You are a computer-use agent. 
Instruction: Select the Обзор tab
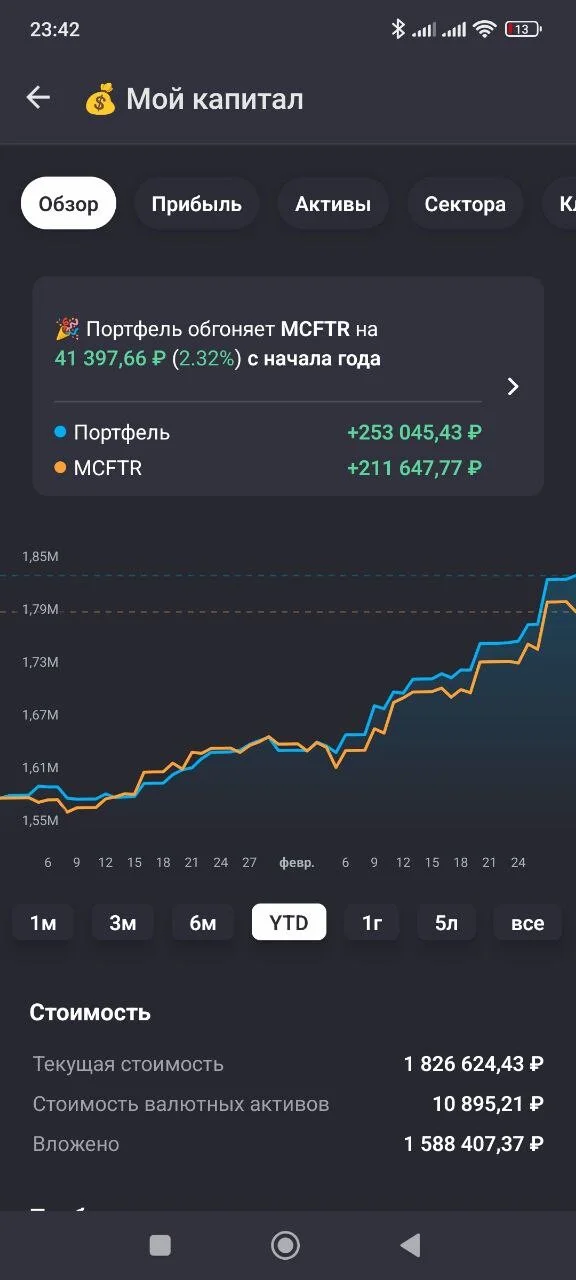(68, 204)
